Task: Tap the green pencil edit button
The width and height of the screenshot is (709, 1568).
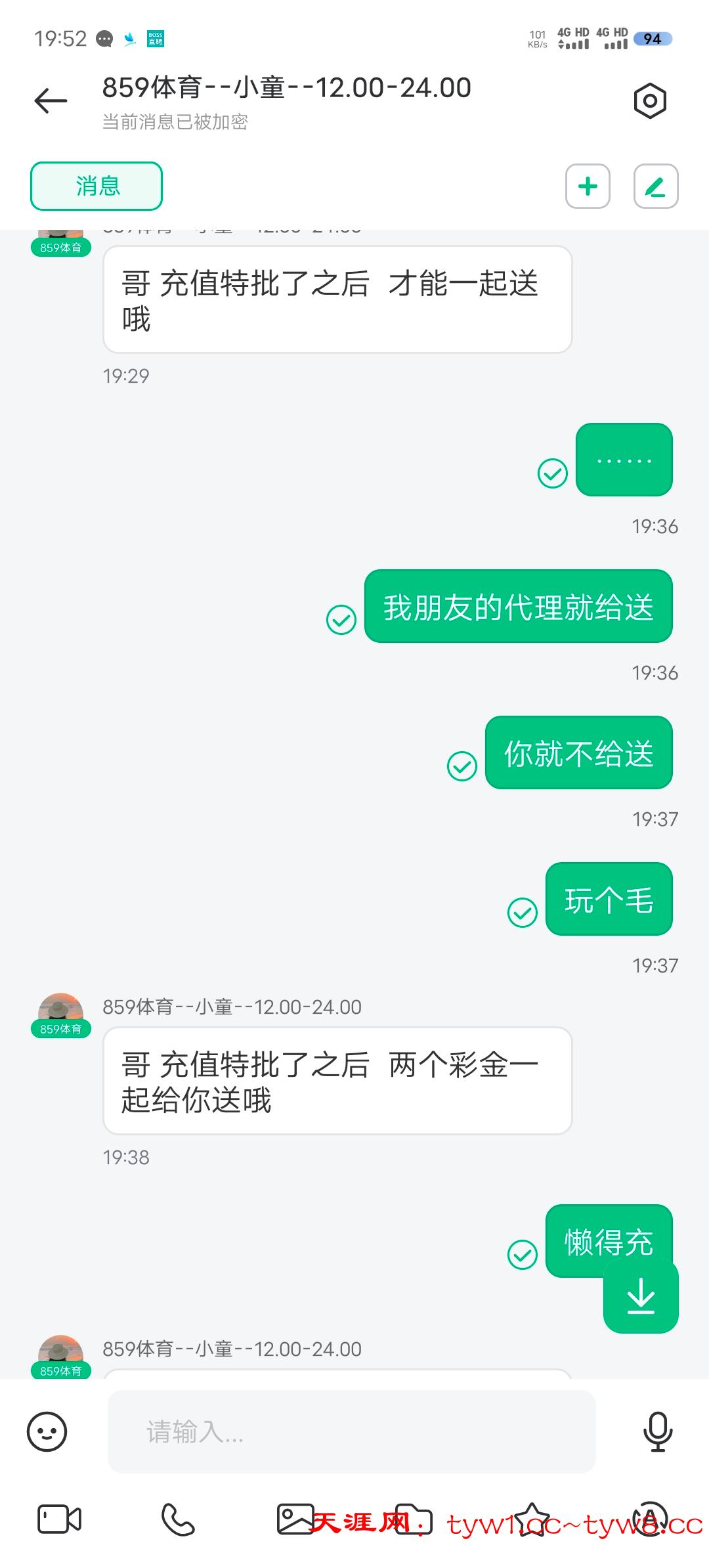Action: [x=655, y=186]
